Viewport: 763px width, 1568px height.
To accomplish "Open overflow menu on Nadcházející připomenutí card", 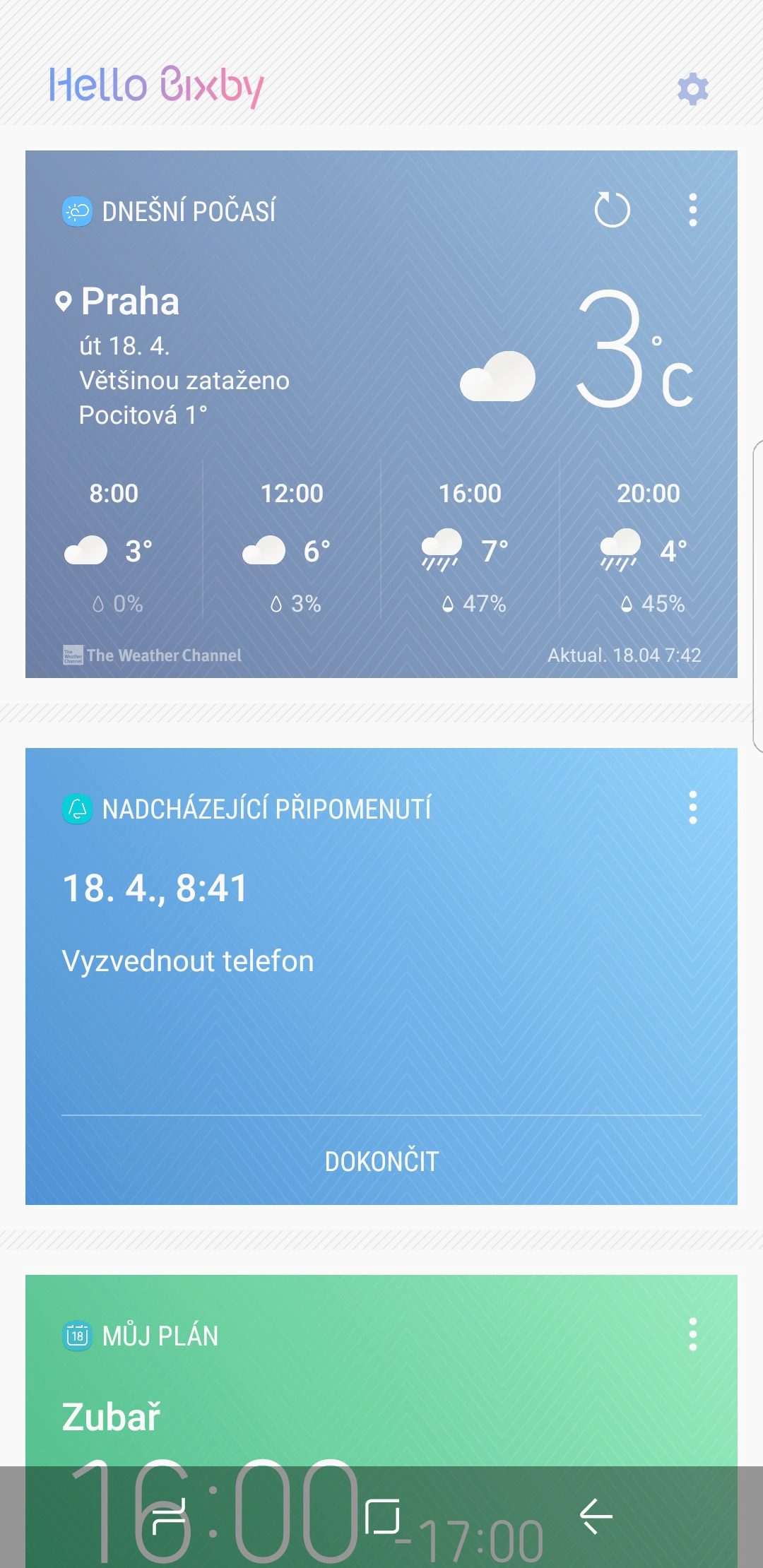I will [692, 807].
